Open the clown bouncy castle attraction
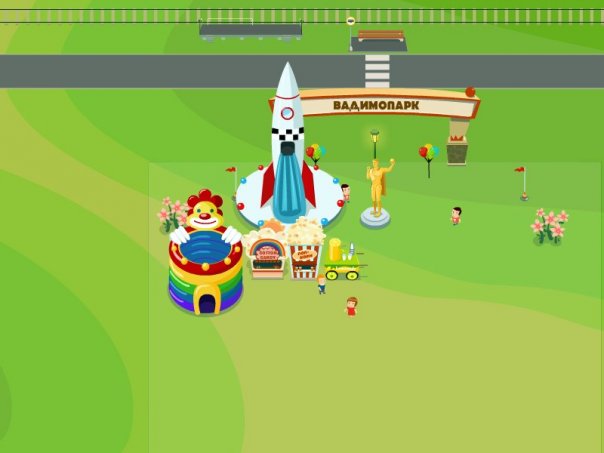This screenshot has width=604, height=453. (205, 262)
